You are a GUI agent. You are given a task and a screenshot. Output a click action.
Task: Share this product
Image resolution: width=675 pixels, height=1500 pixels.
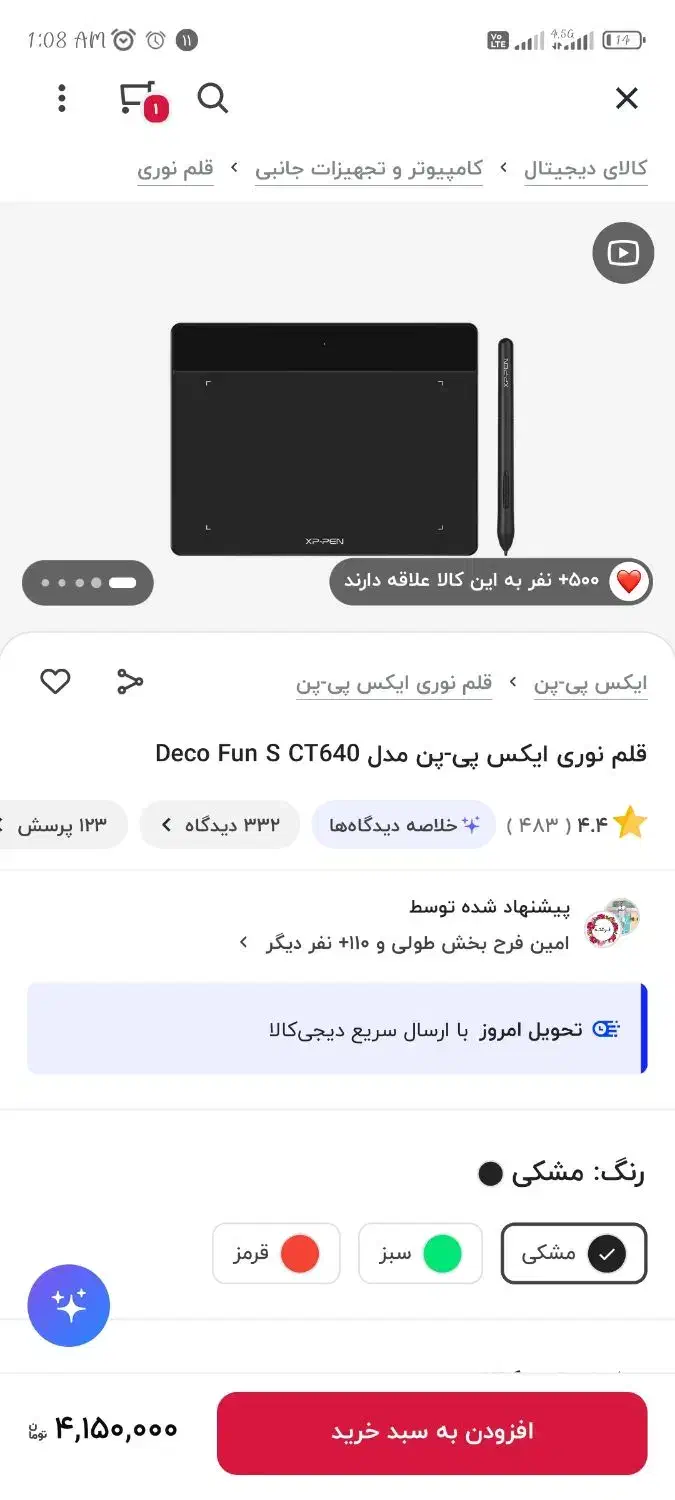pyautogui.click(x=130, y=682)
